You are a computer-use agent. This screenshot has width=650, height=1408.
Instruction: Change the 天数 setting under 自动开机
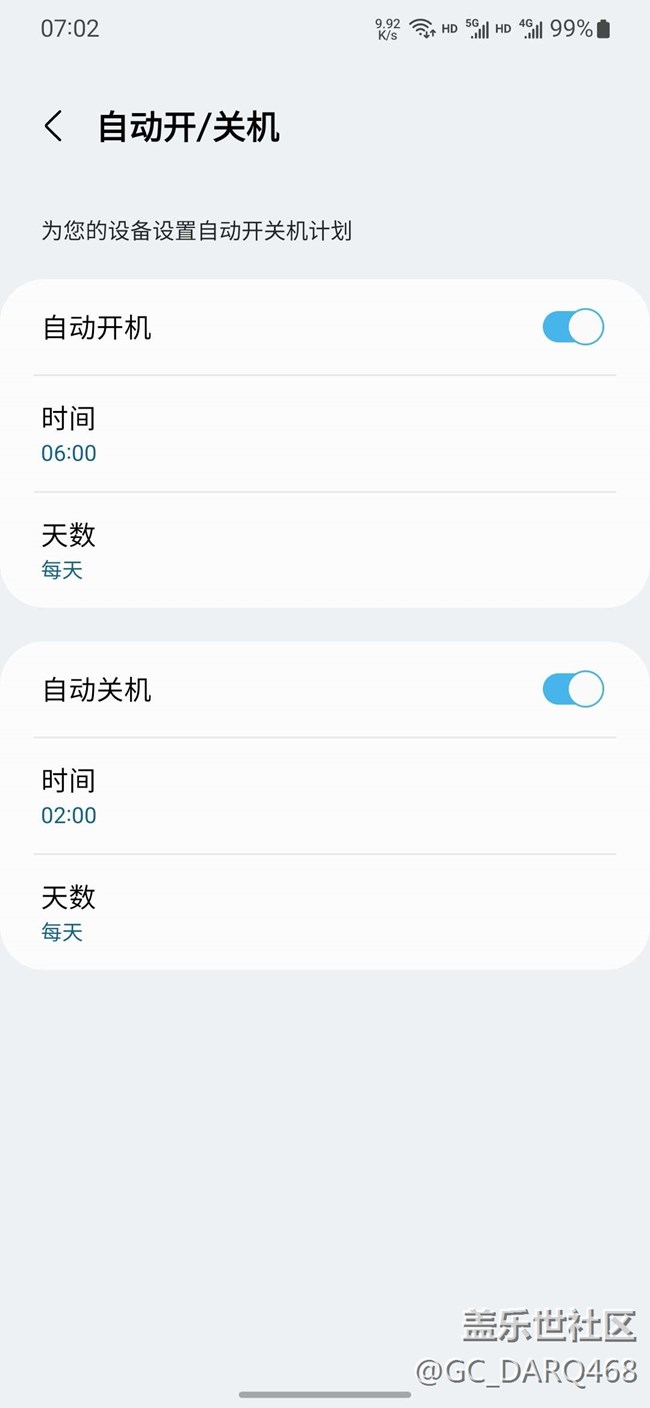324,550
